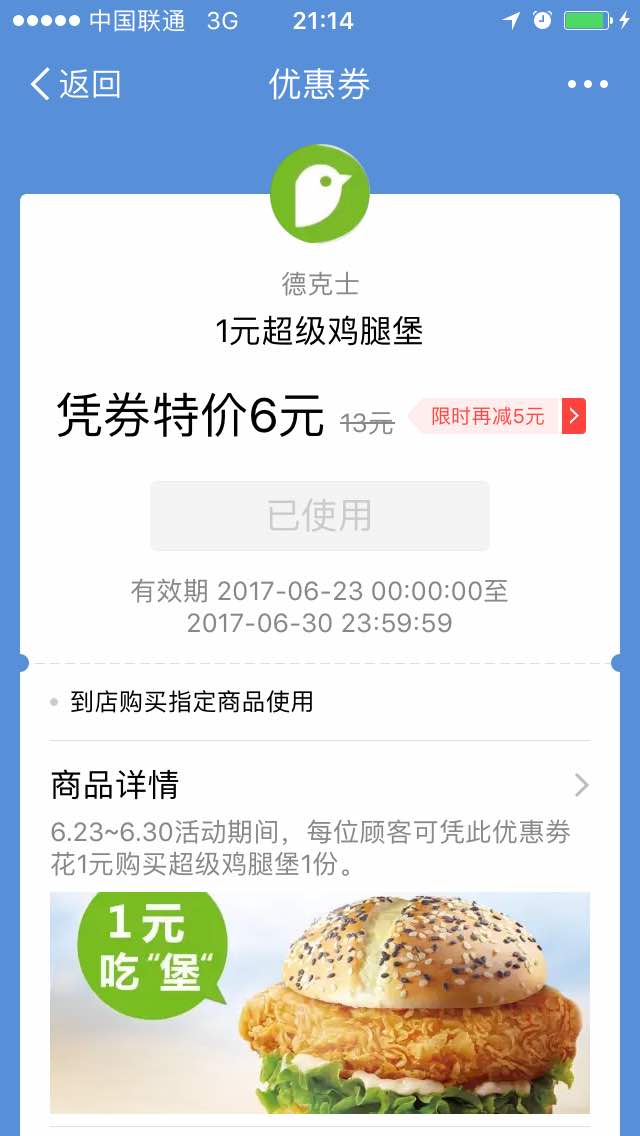The height and width of the screenshot is (1136, 640).
Task: Expand the 商品详情 section
Action: click(320, 785)
